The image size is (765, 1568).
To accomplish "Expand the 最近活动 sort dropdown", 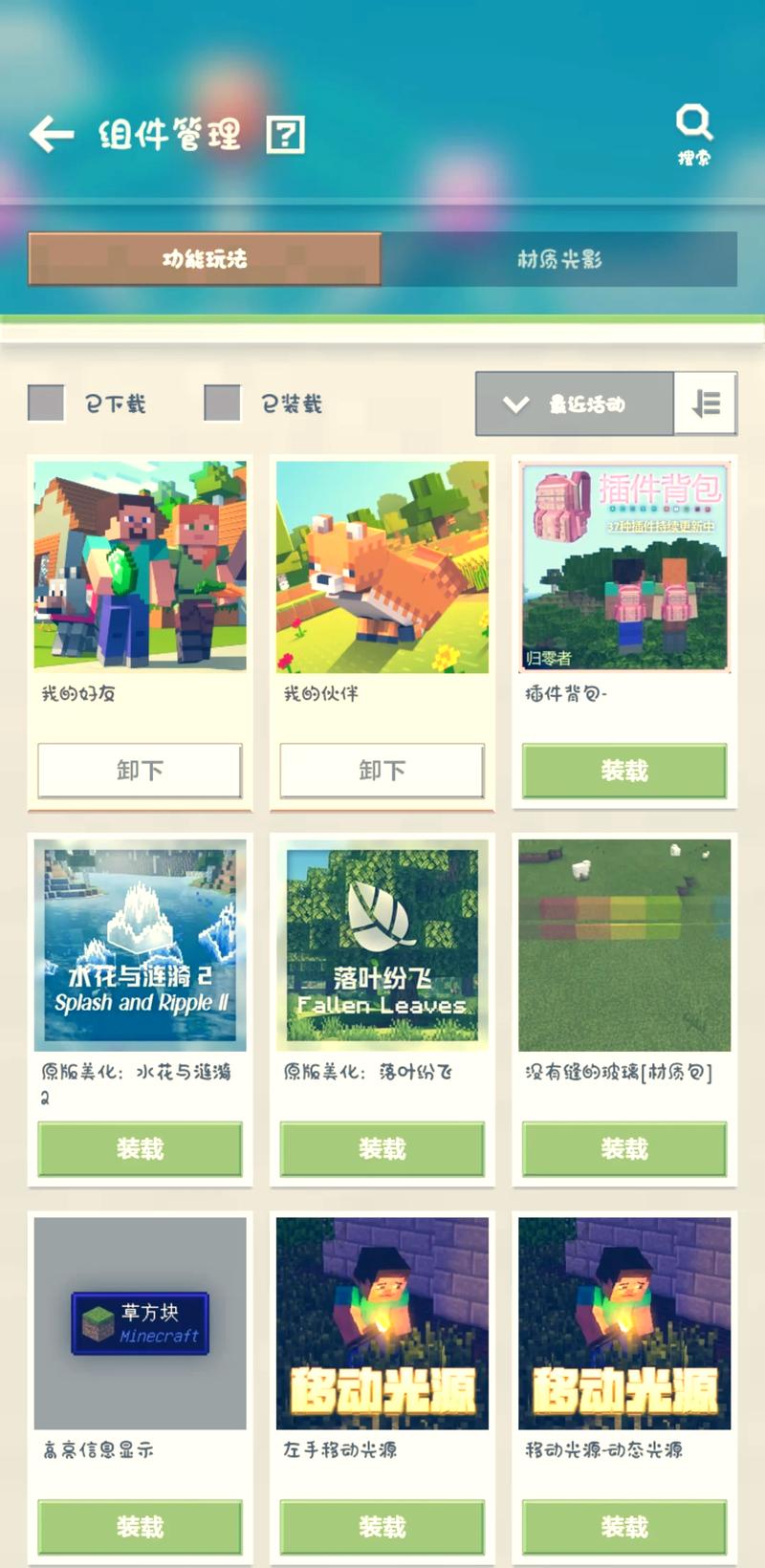I will [575, 404].
